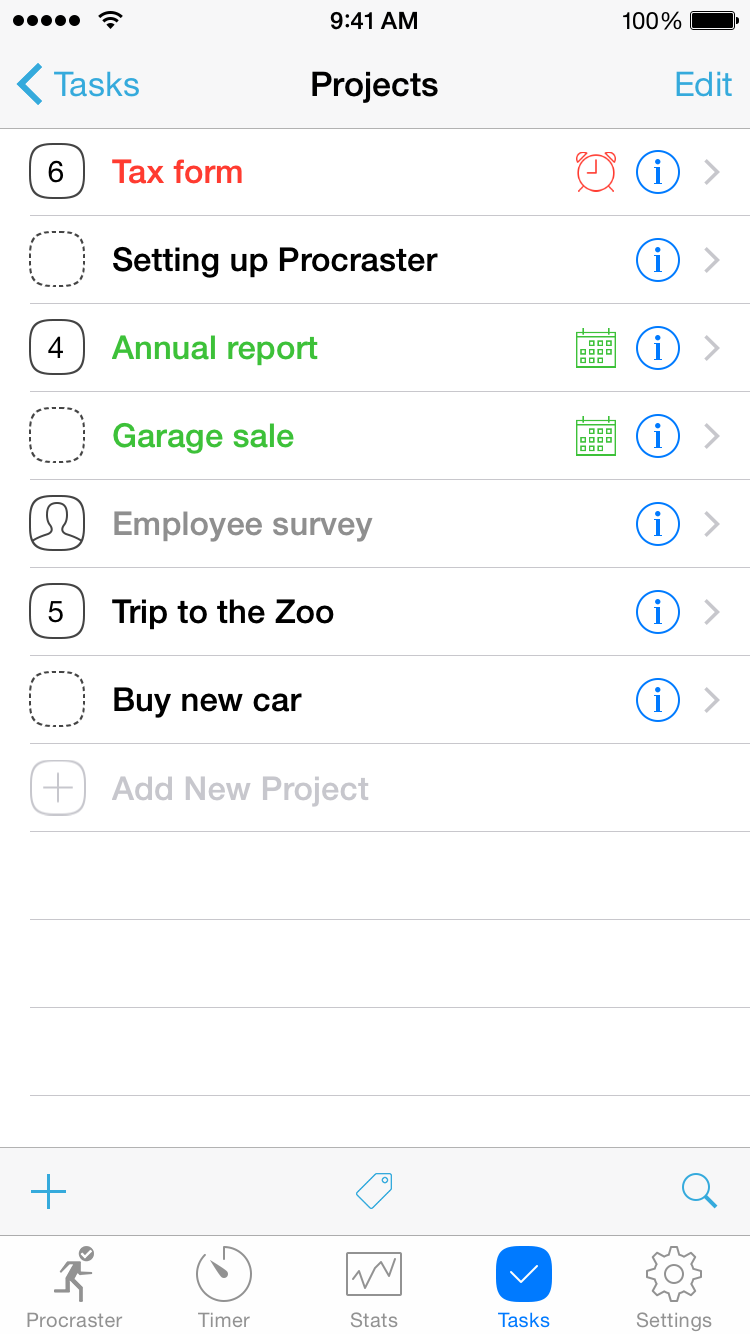The height and width of the screenshot is (1334, 750).
Task: Tap the alarm clock on Tax form
Action: [596, 172]
